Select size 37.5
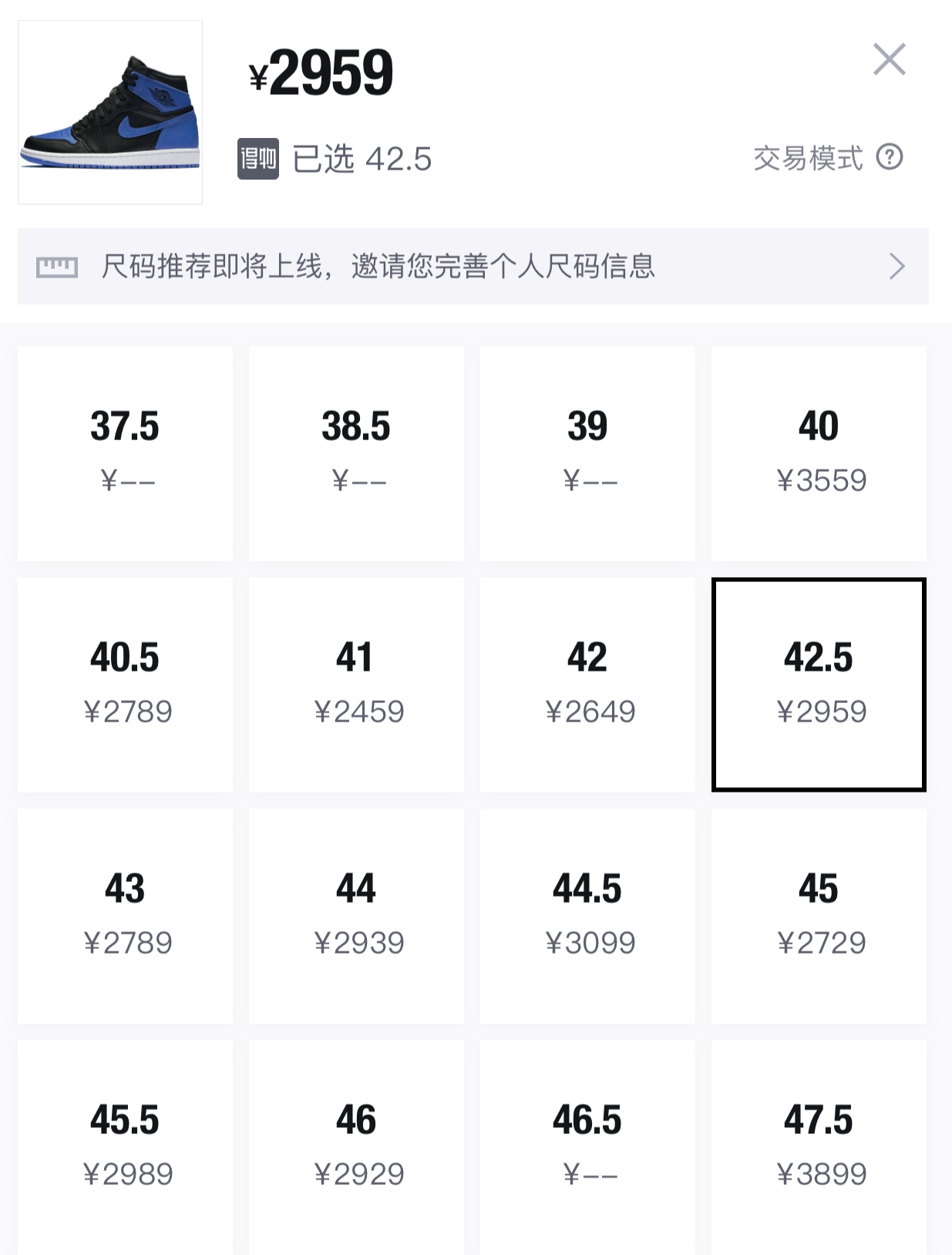 pyautogui.click(x=125, y=453)
